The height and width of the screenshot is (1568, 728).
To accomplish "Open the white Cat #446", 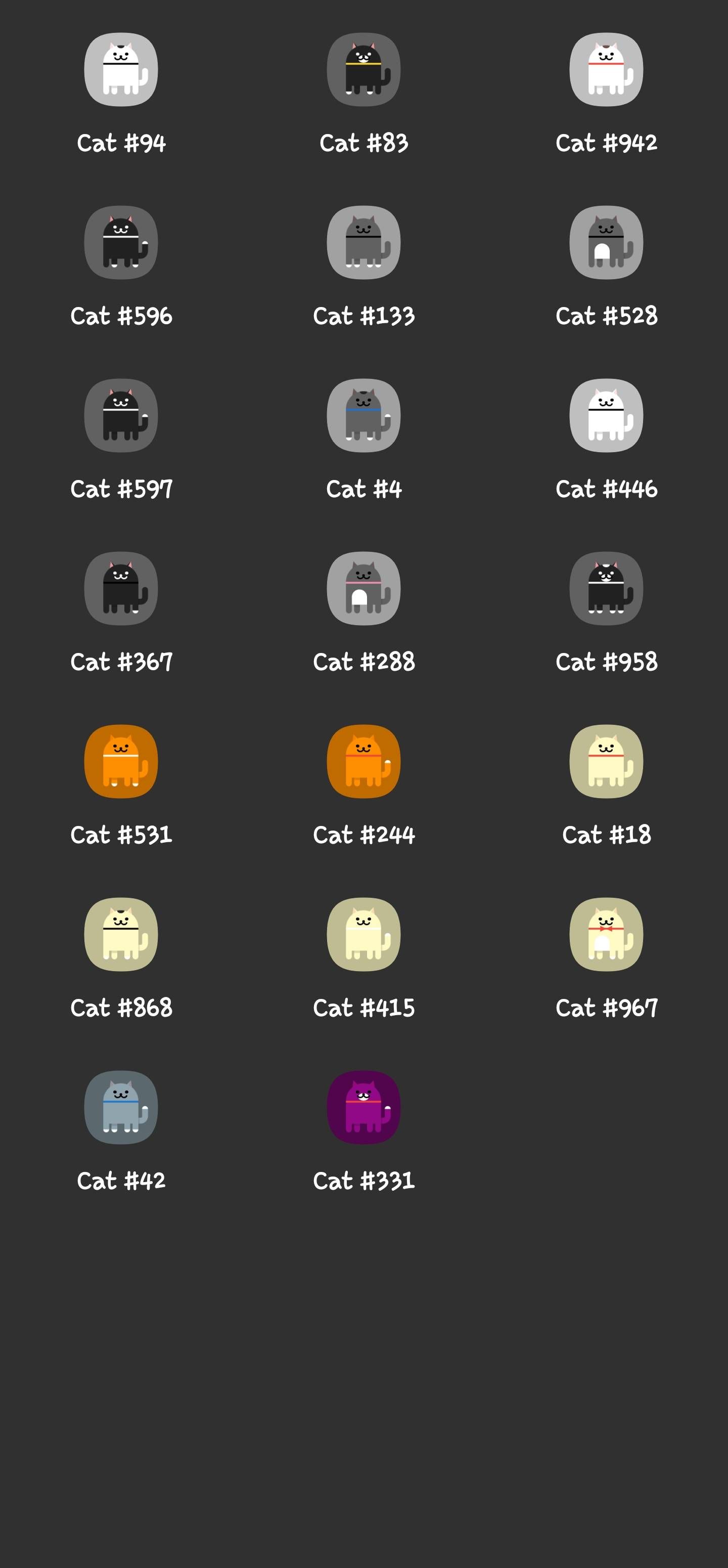I will coord(606,415).
